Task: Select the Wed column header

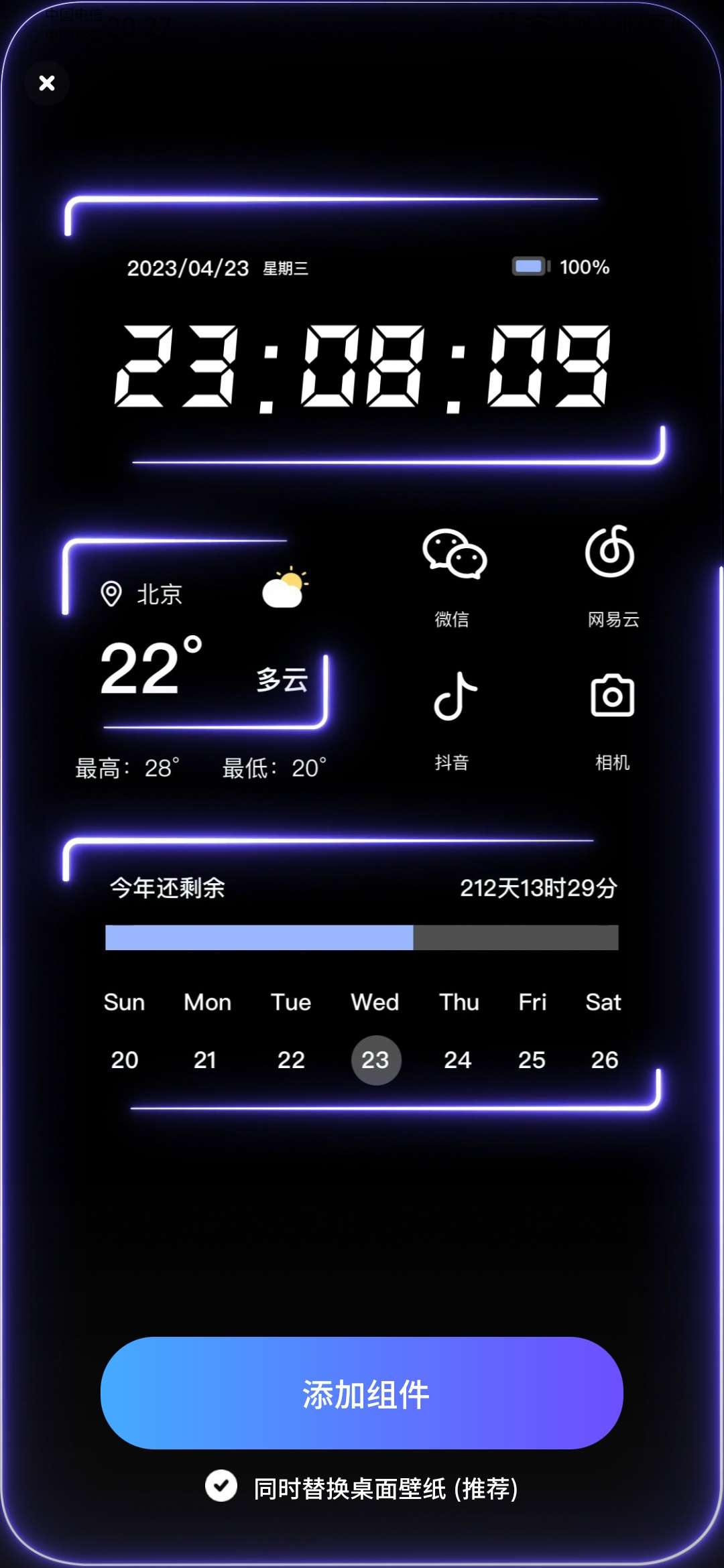Action: 375,1002
